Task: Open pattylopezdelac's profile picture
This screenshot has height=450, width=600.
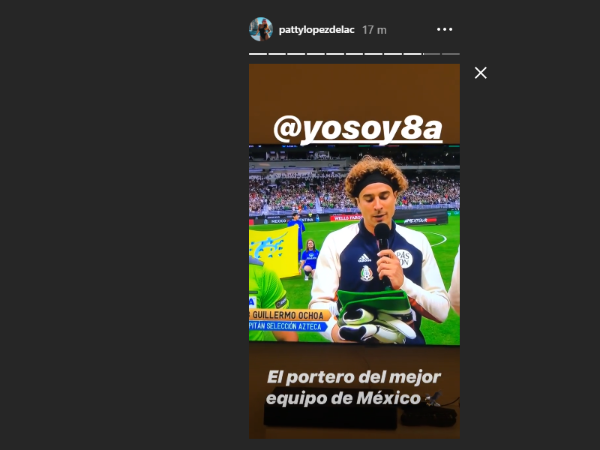Action: (x=260, y=29)
